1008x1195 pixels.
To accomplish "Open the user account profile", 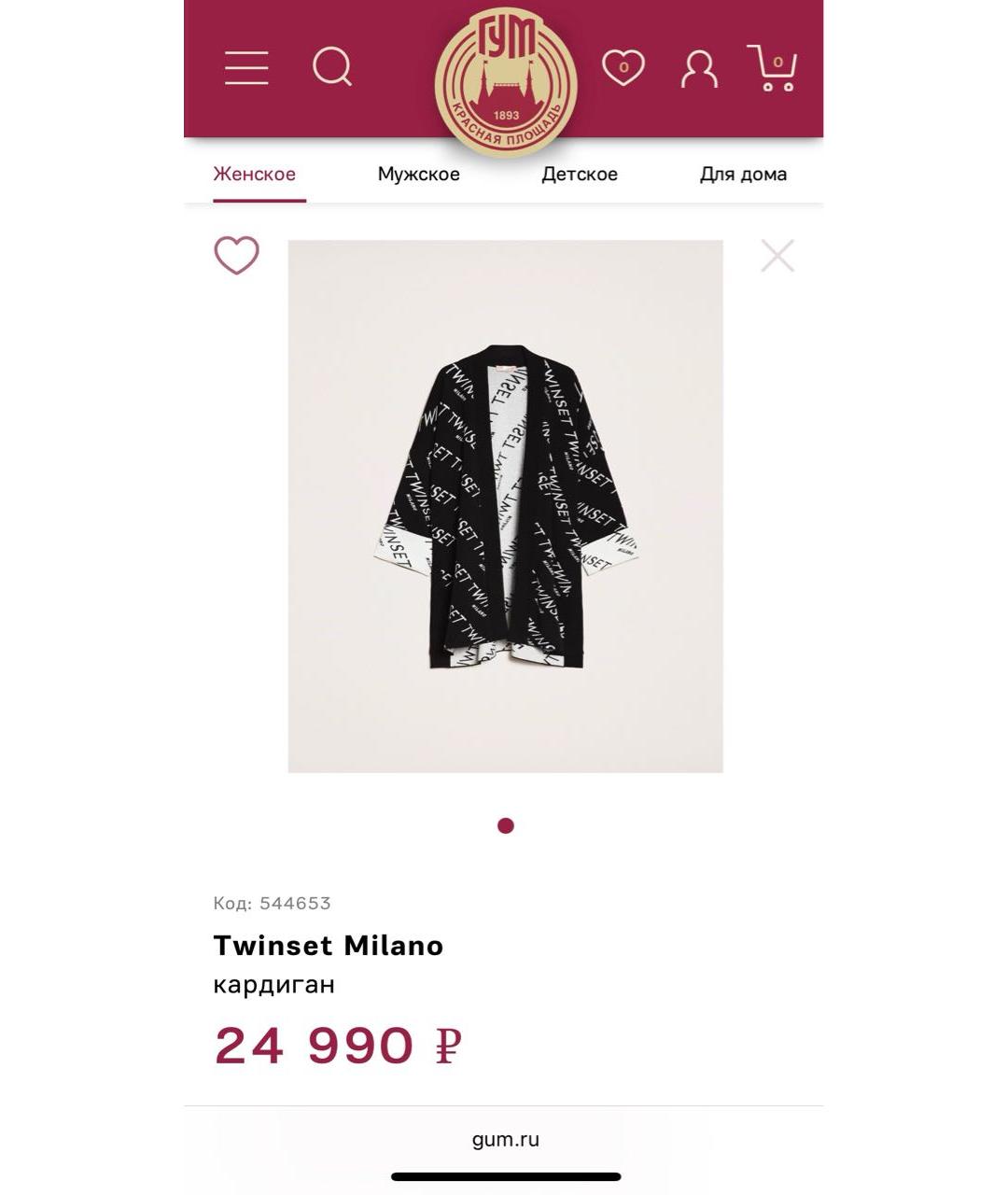I will (x=699, y=69).
